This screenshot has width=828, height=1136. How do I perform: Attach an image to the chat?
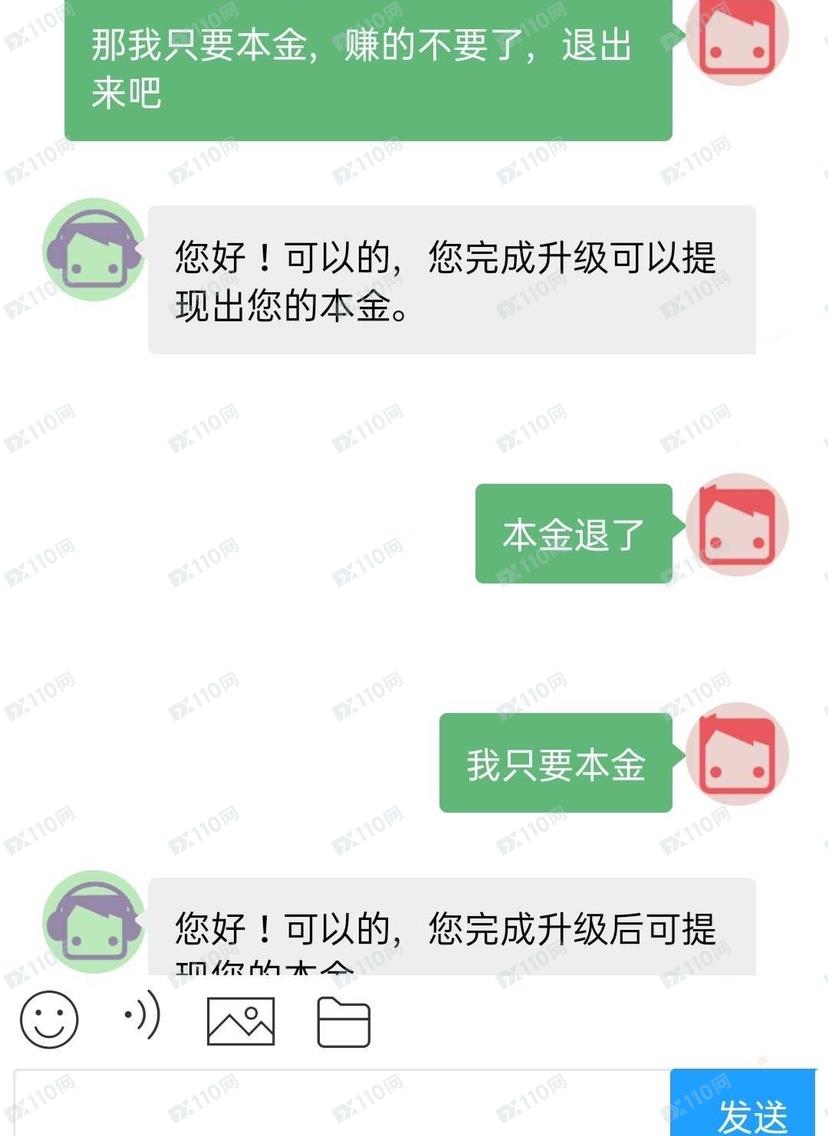tap(241, 1021)
